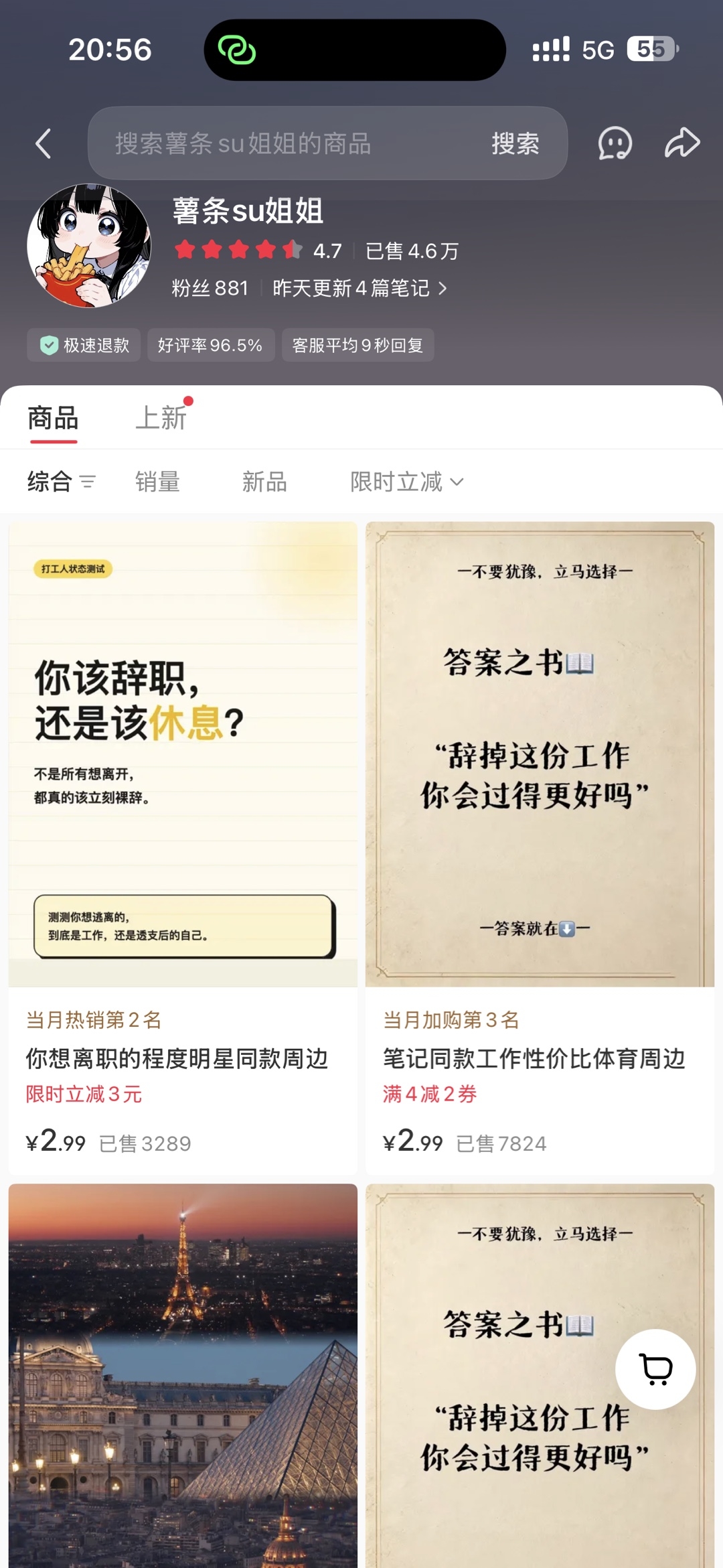The height and width of the screenshot is (1568, 723).
Task: Go back using the top-left arrow
Action: [x=44, y=143]
